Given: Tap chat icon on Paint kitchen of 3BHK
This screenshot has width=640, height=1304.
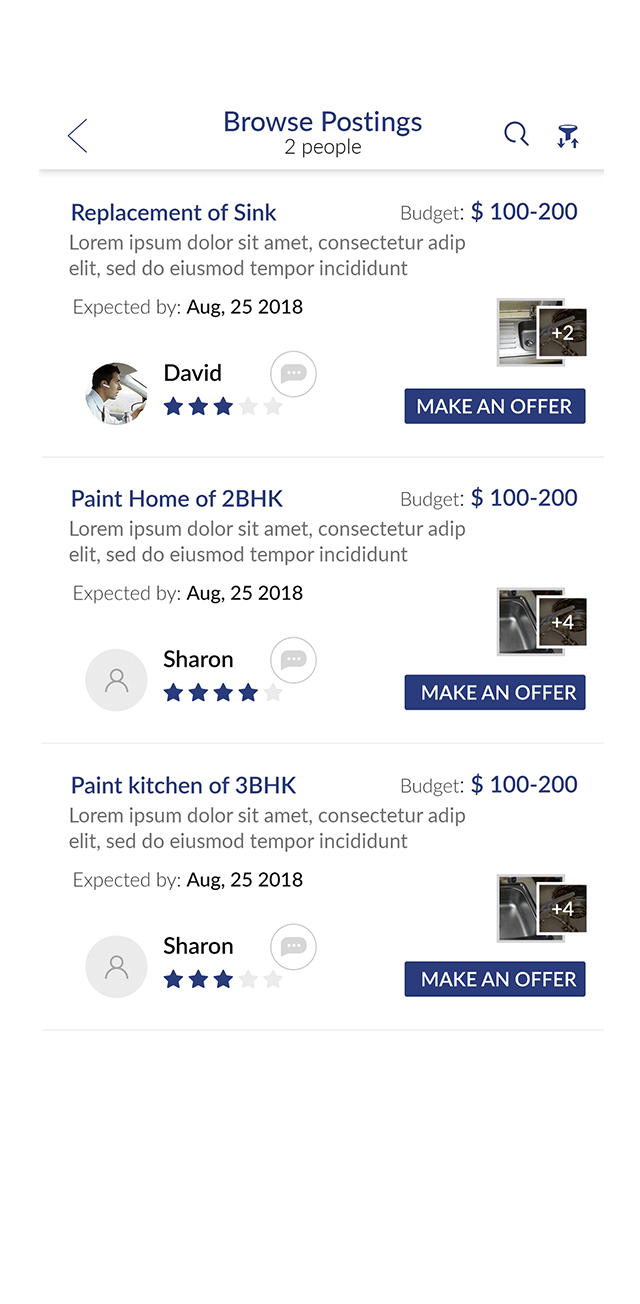Looking at the screenshot, I should point(293,946).
